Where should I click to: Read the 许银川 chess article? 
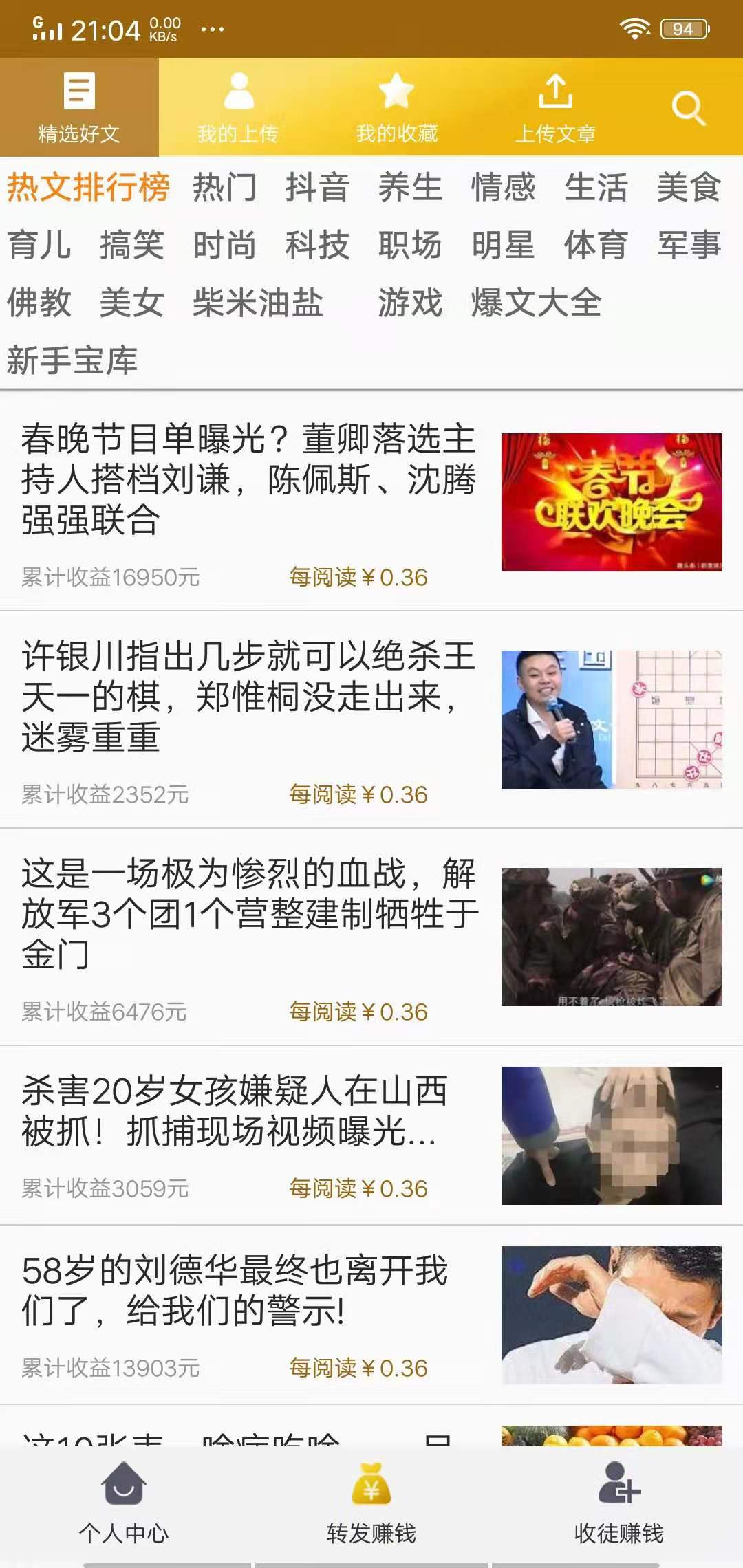pyautogui.click(x=248, y=695)
